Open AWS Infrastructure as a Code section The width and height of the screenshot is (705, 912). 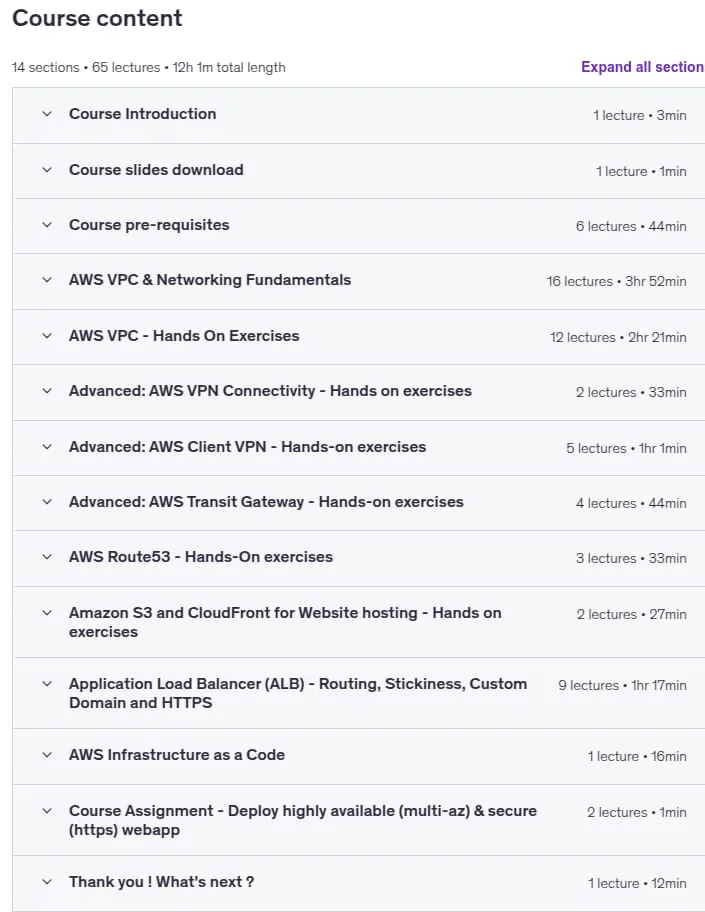click(358, 757)
